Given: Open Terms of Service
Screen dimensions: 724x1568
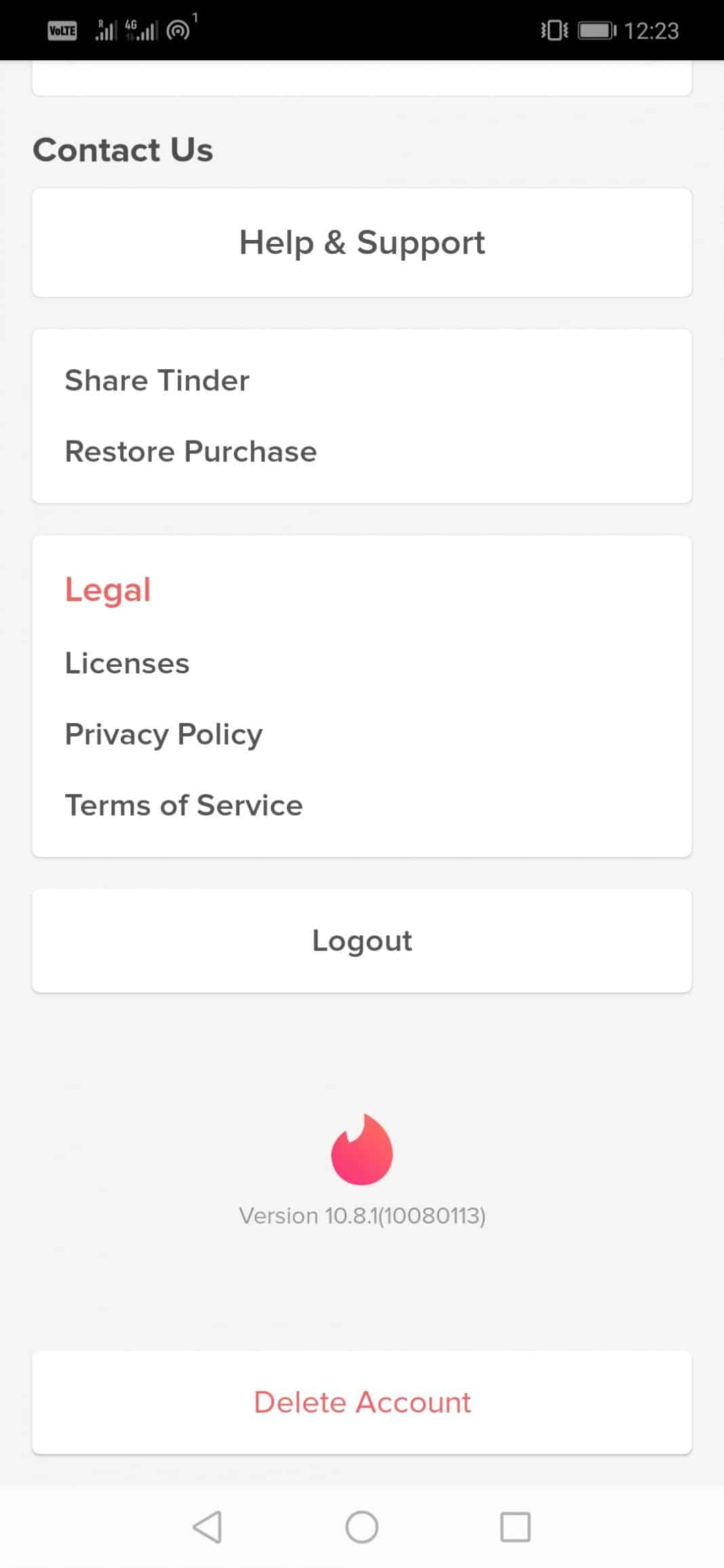Looking at the screenshot, I should 184,805.
